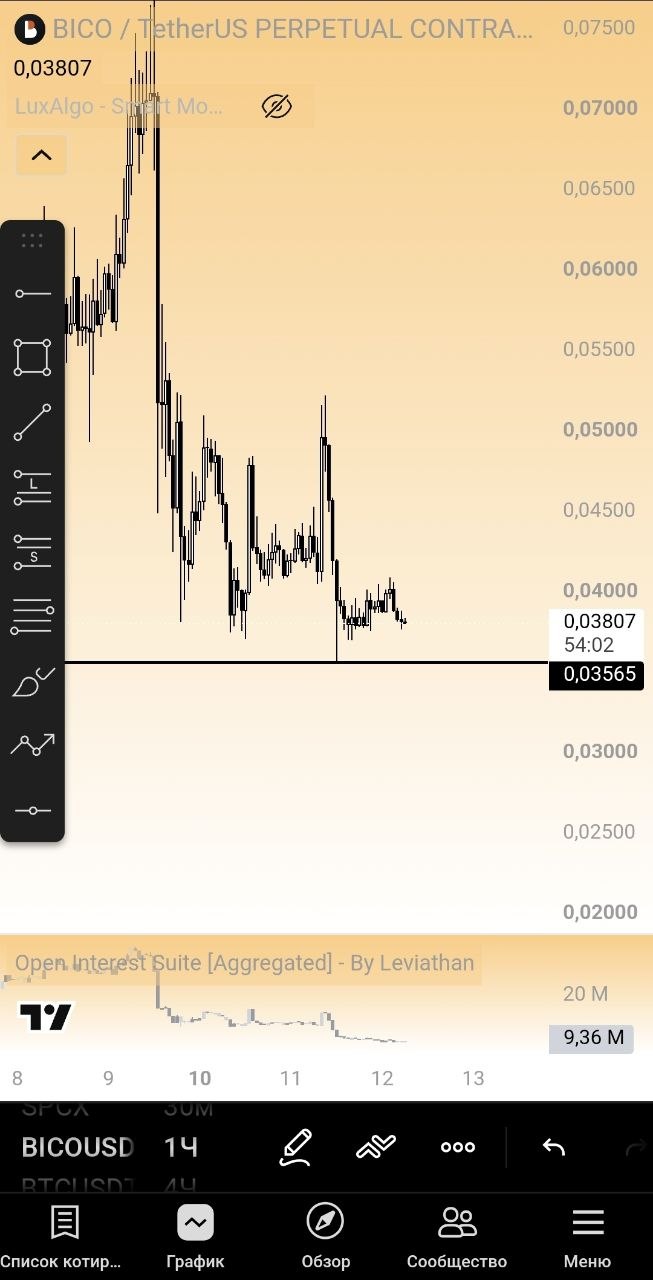Open the three-dot more options menu
Screen dimensions: 653x1280
(x=458, y=1147)
